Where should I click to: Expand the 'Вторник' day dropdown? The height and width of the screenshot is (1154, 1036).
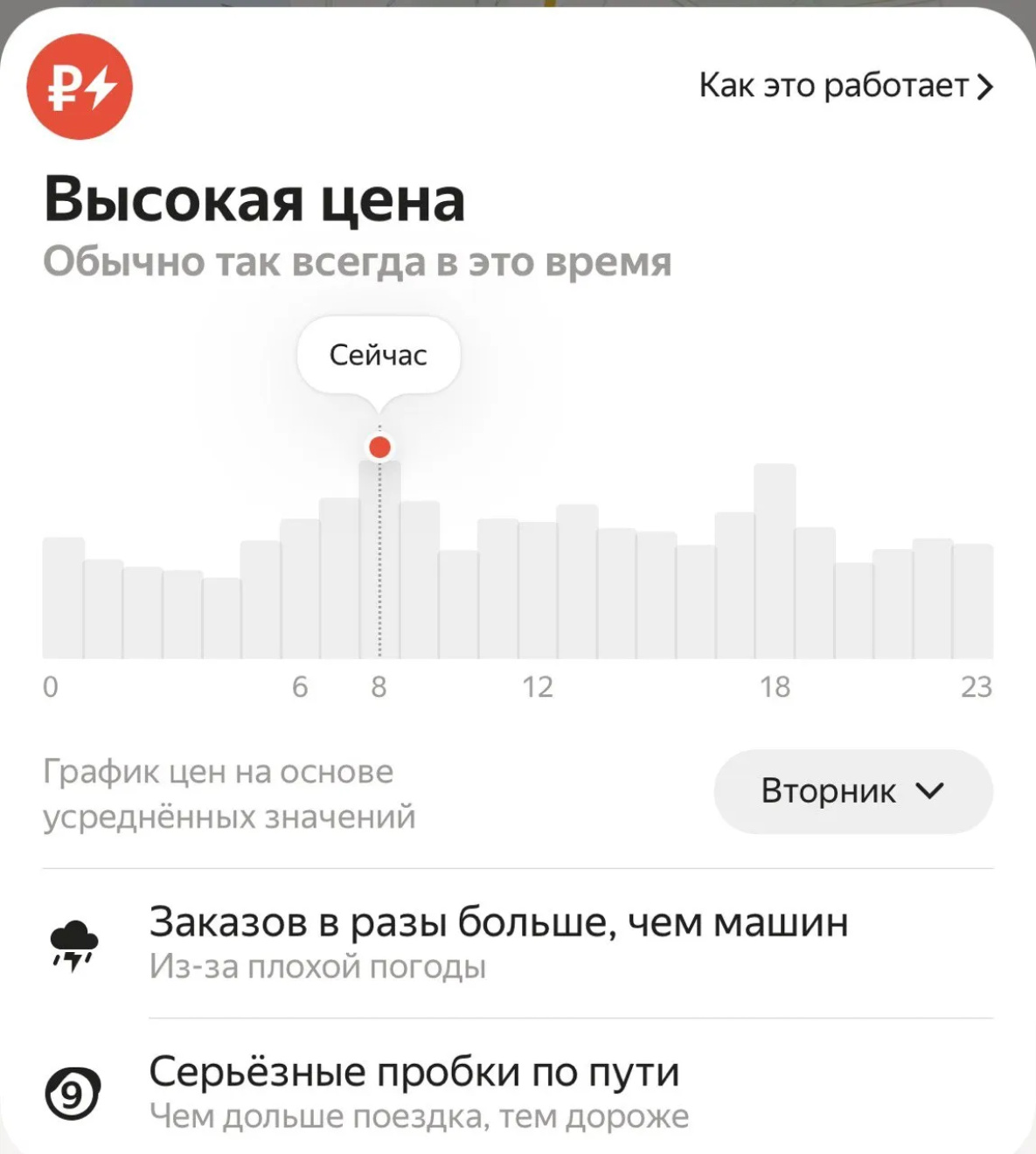(x=852, y=791)
